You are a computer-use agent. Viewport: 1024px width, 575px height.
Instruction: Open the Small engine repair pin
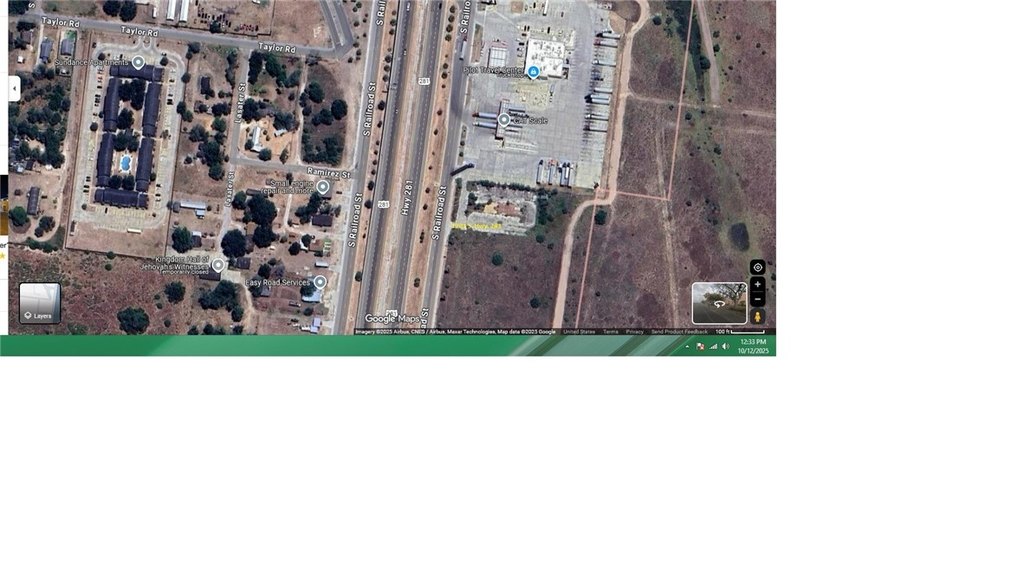[x=323, y=186]
